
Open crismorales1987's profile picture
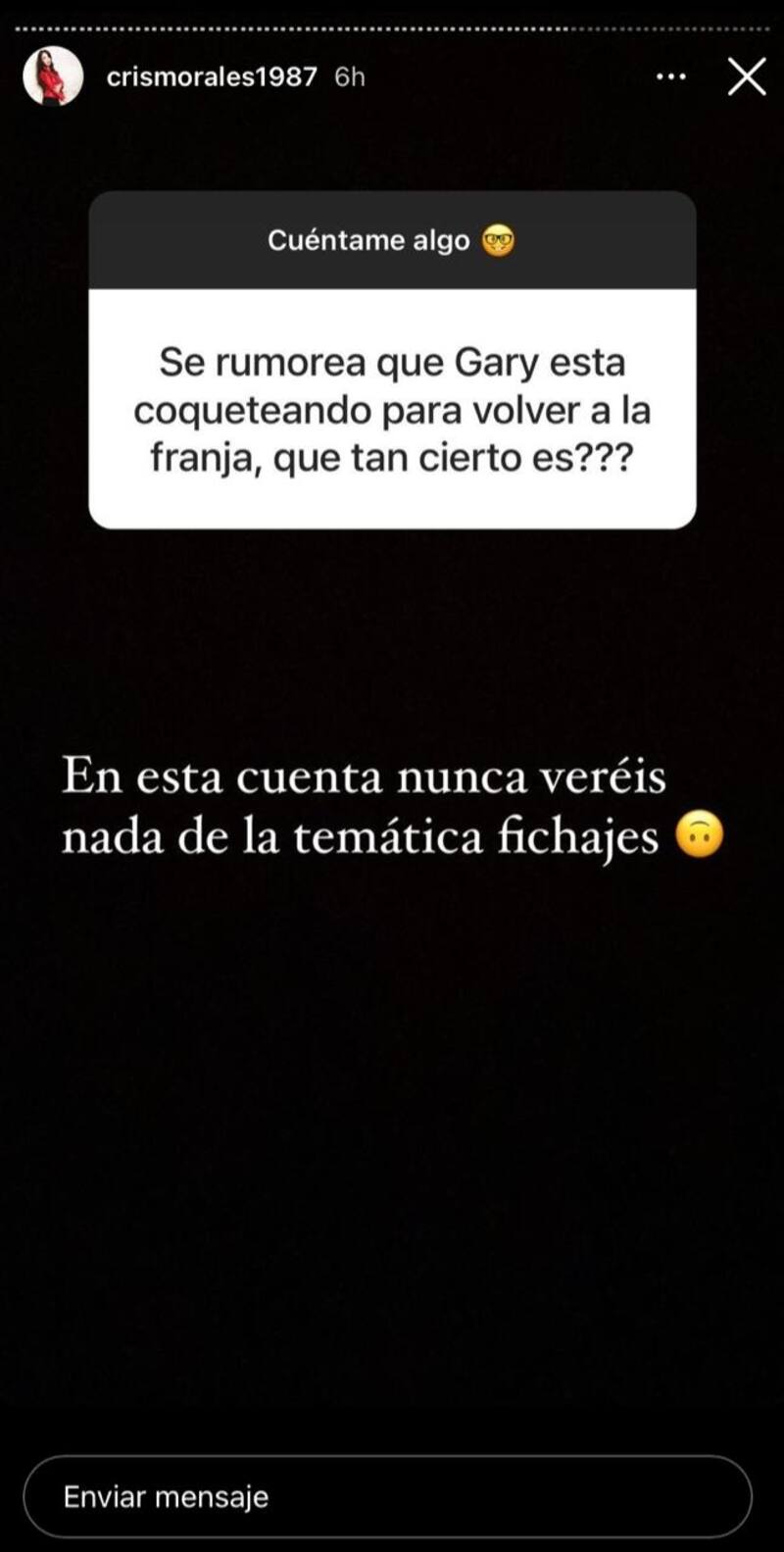point(53,76)
